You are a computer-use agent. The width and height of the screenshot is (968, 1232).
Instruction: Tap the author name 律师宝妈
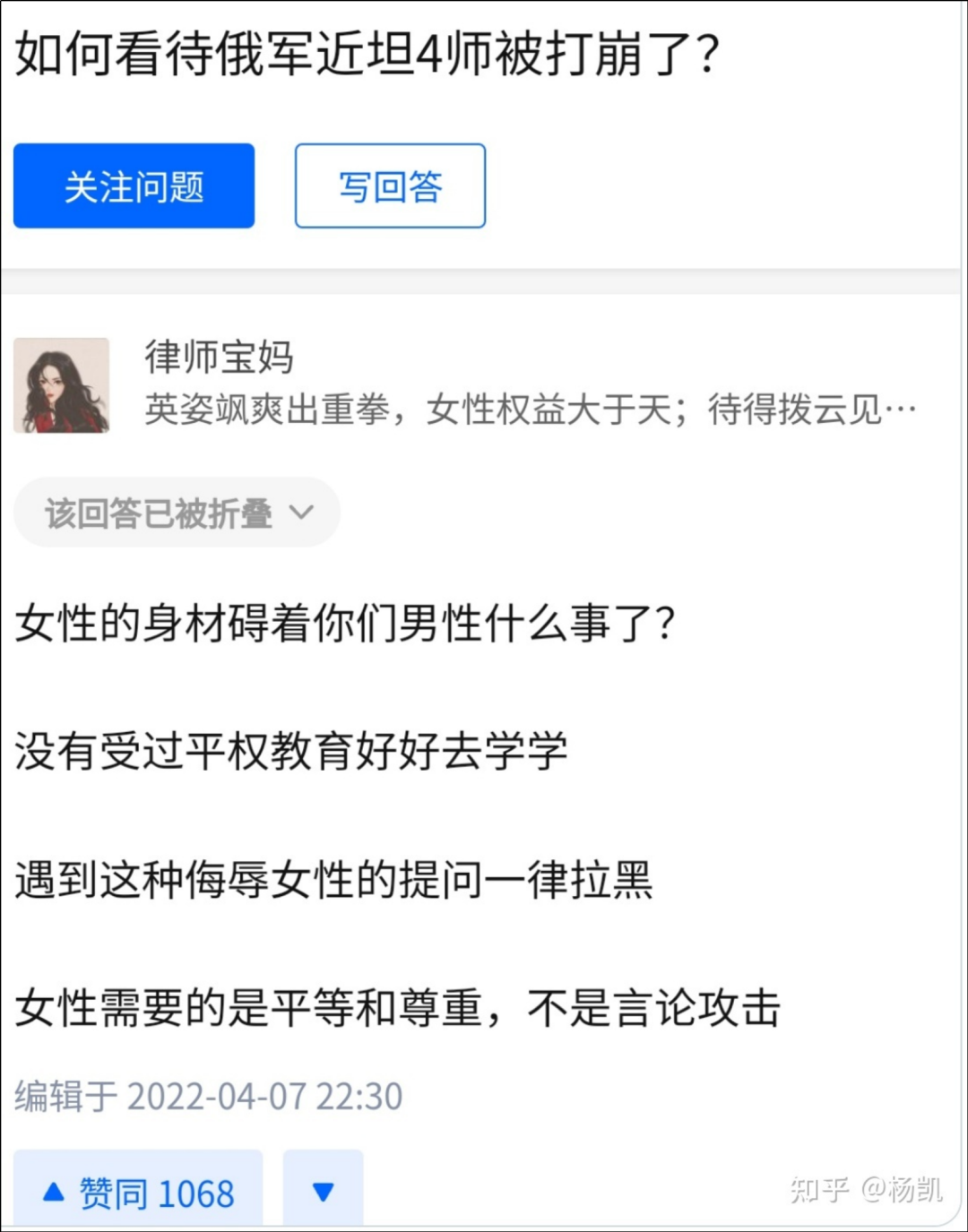point(219,357)
